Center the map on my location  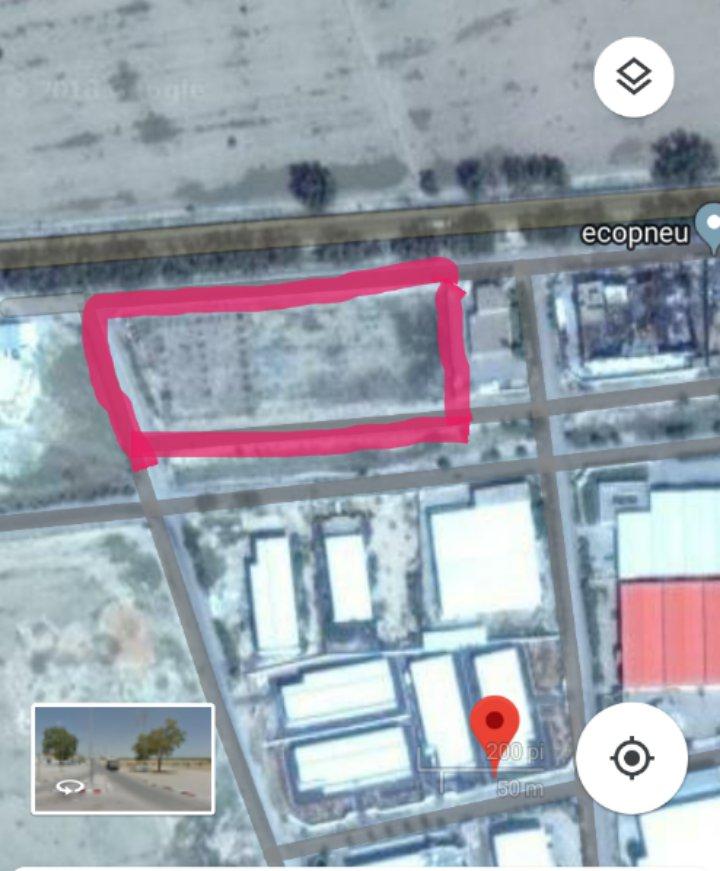pyautogui.click(x=631, y=757)
